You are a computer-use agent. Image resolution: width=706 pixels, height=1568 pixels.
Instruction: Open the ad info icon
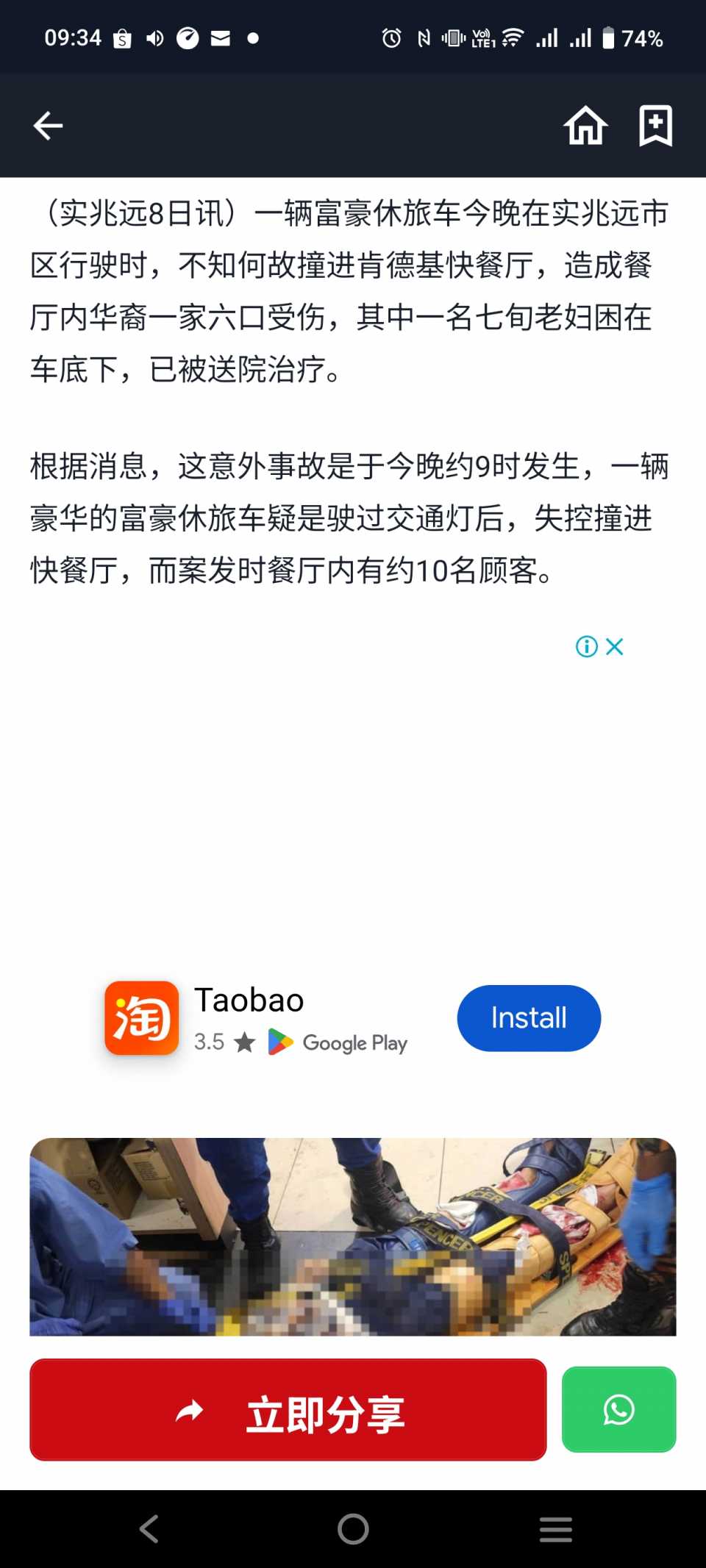(x=586, y=647)
